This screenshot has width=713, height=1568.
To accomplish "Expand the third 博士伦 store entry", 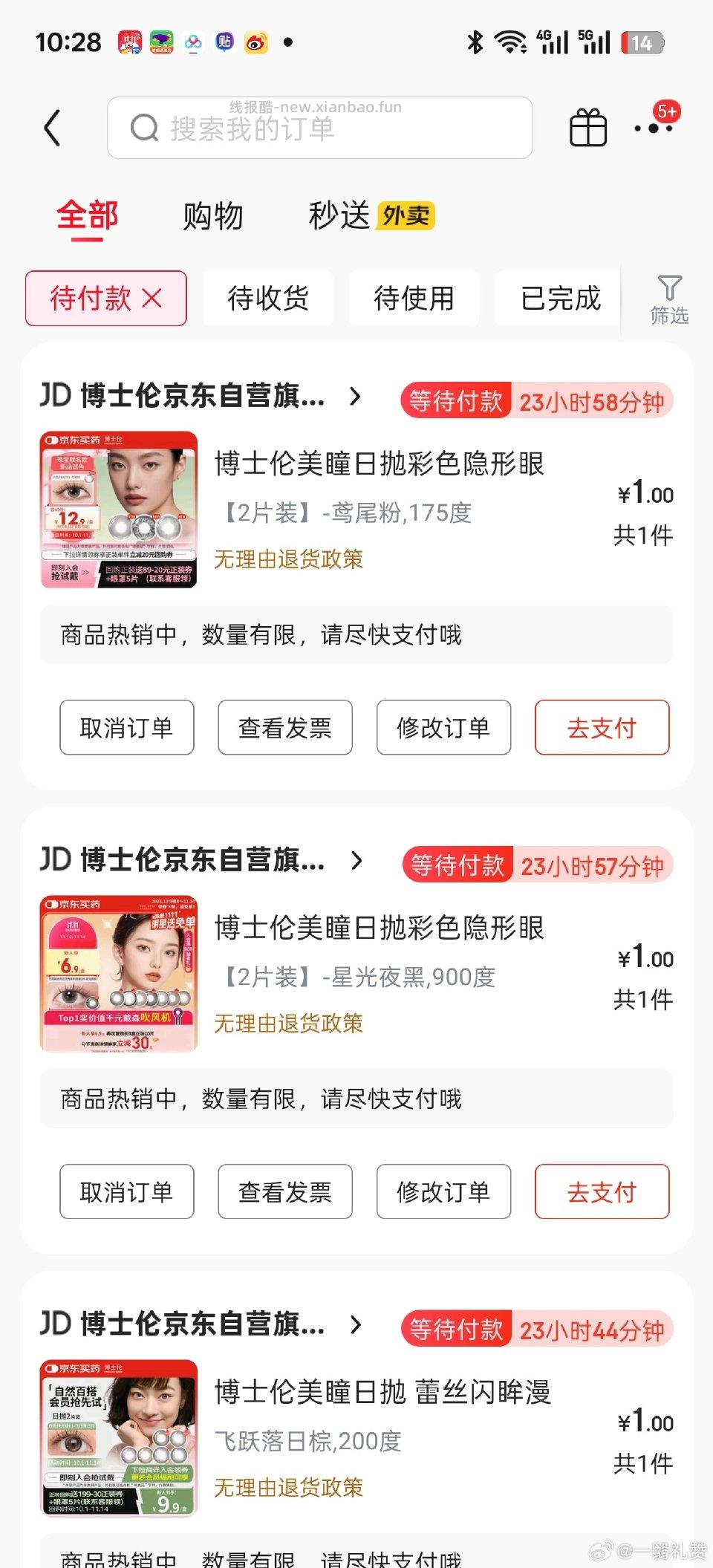I will coord(356,1326).
